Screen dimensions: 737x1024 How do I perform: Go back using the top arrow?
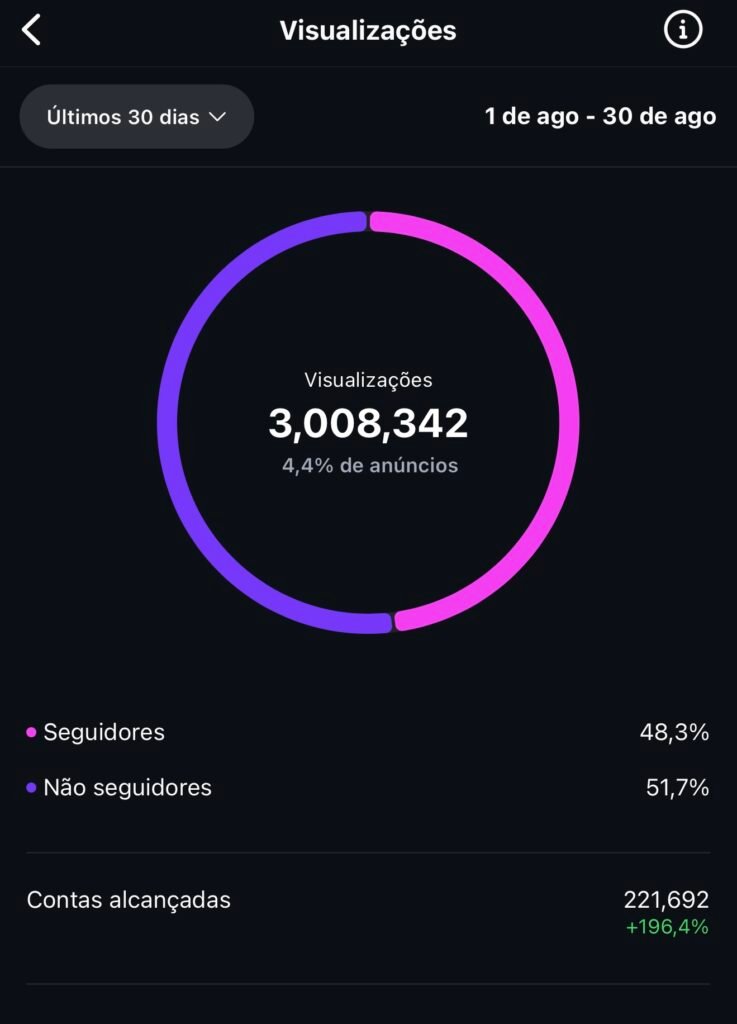click(32, 31)
